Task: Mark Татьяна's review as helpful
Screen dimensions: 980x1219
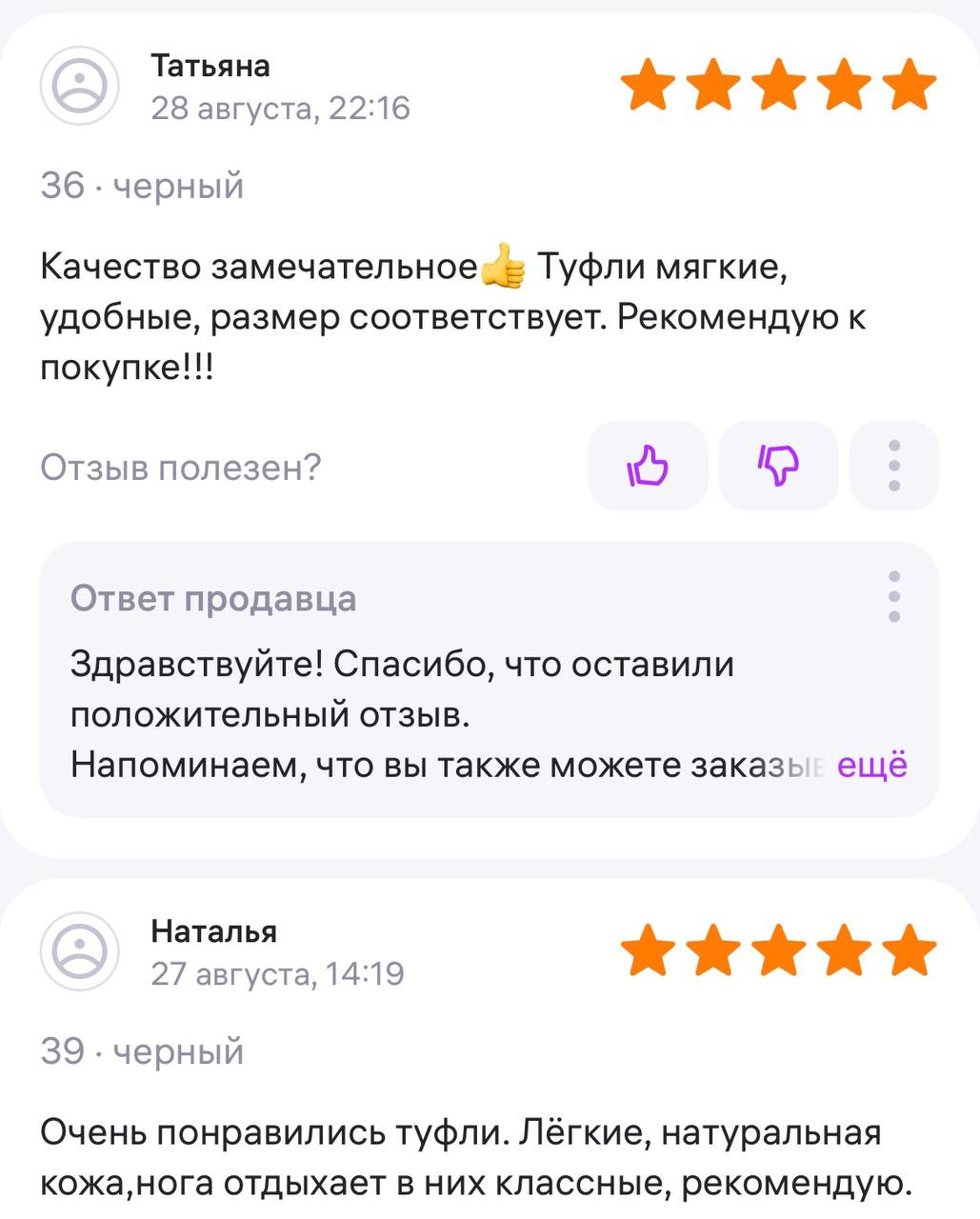Action: 648,466
